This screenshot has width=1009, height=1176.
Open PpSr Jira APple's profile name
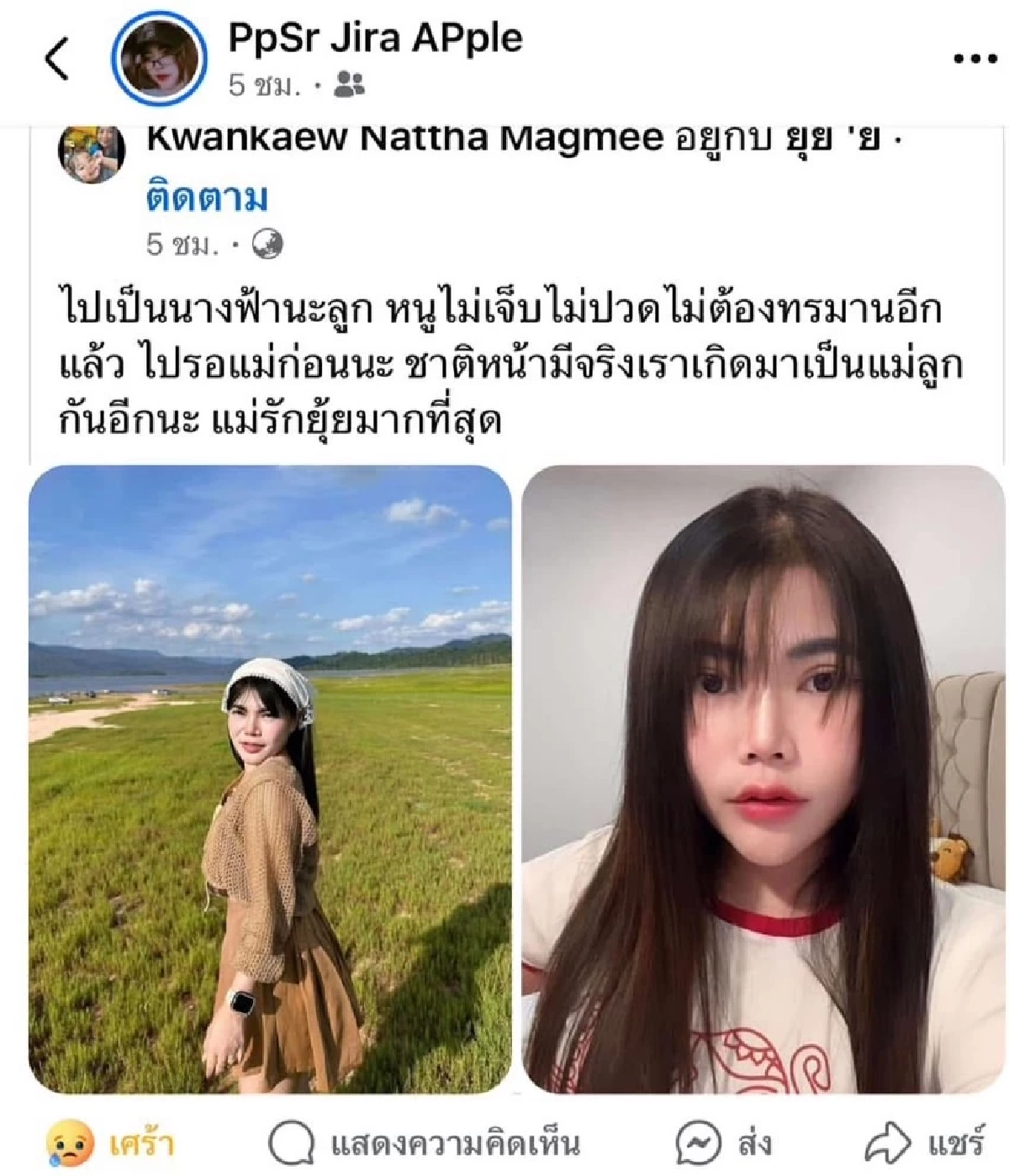[375, 39]
